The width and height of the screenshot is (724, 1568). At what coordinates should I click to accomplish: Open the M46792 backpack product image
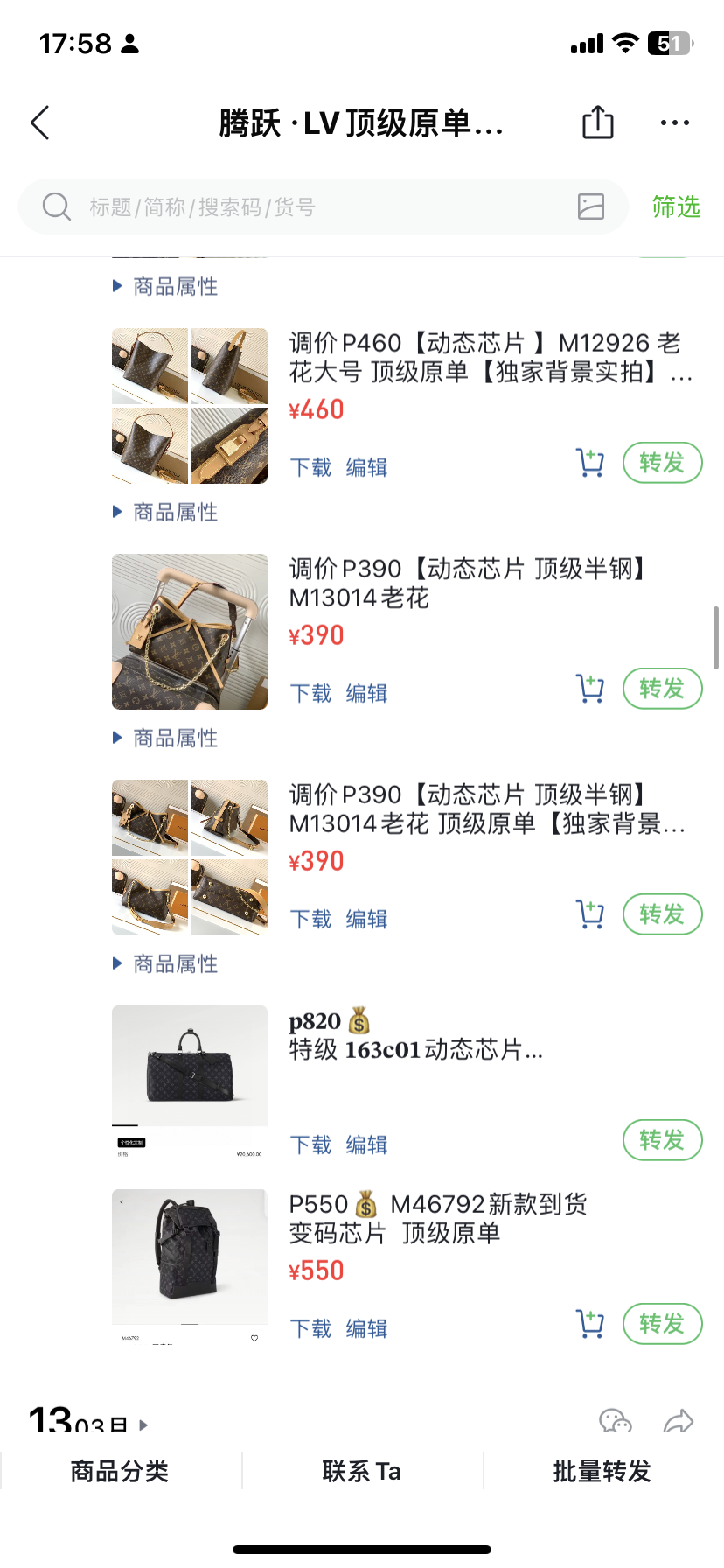tap(190, 1264)
